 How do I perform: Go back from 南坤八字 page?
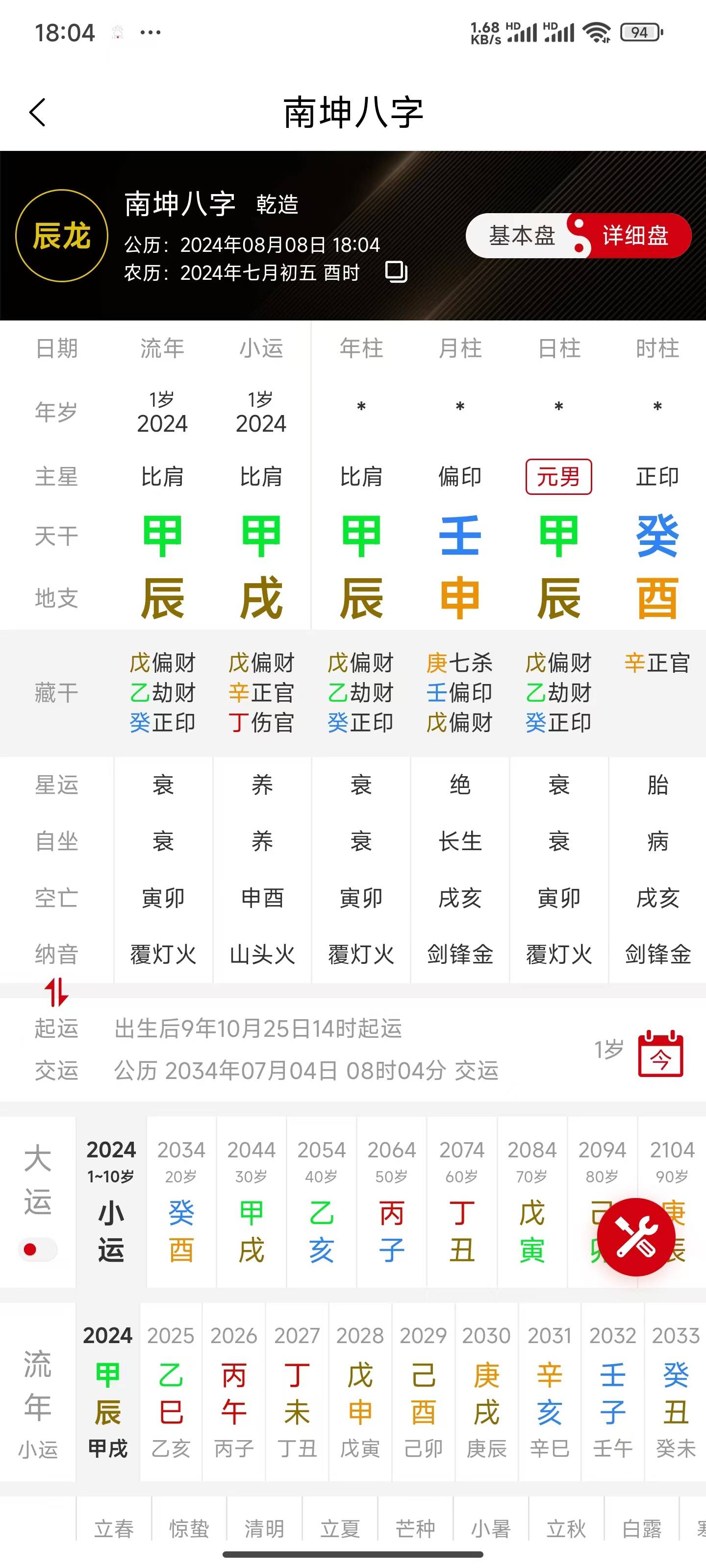pos(38,113)
